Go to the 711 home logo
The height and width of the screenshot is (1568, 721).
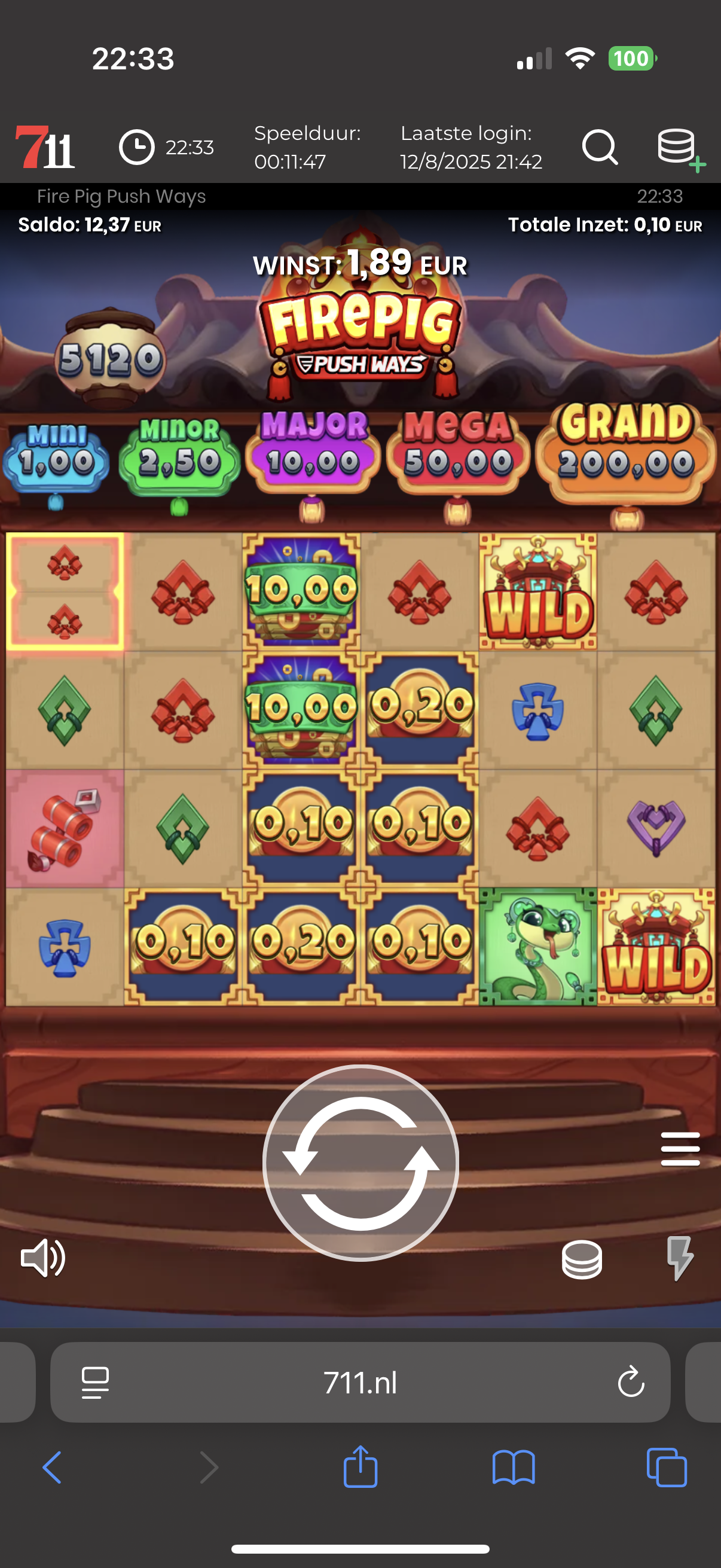click(x=44, y=147)
